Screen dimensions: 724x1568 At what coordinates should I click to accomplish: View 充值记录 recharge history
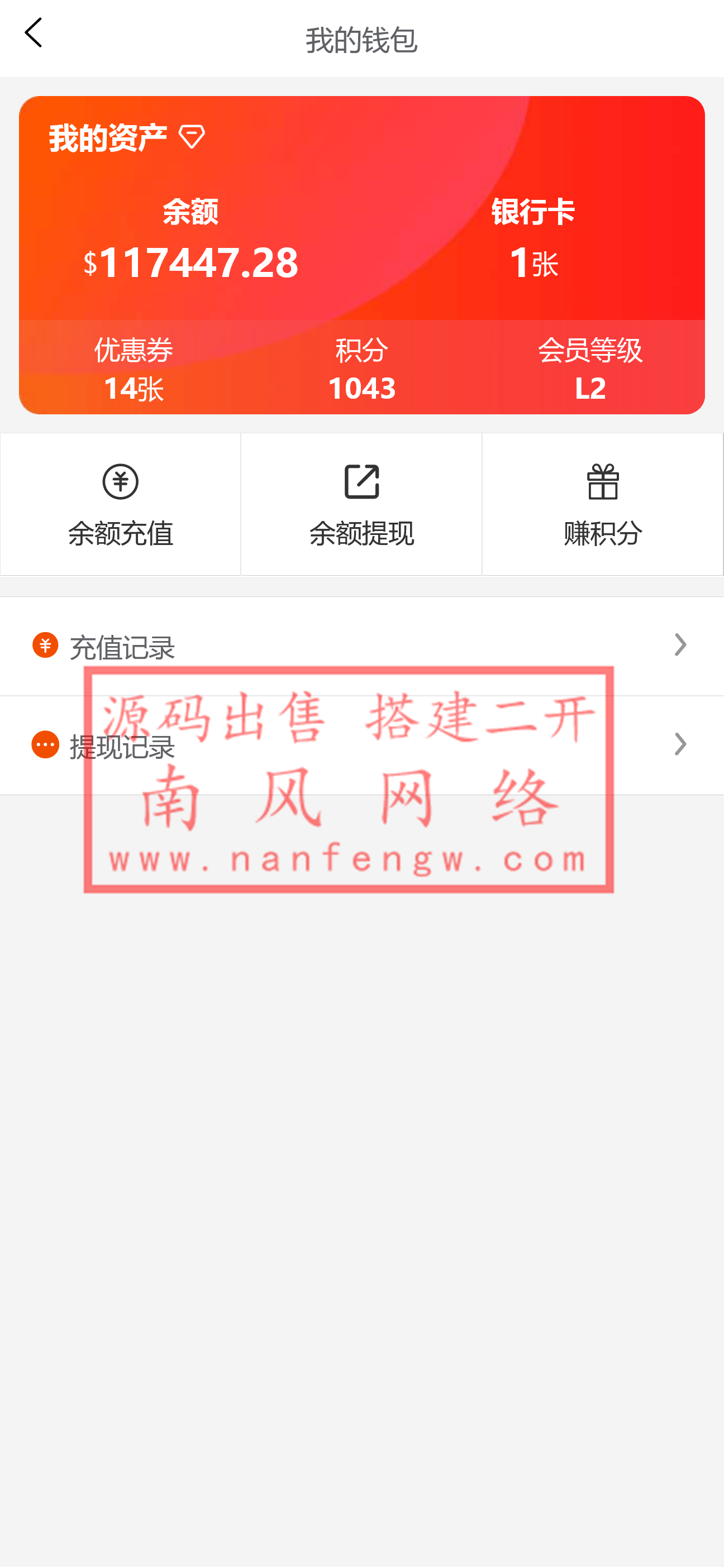click(x=361, y=647)
